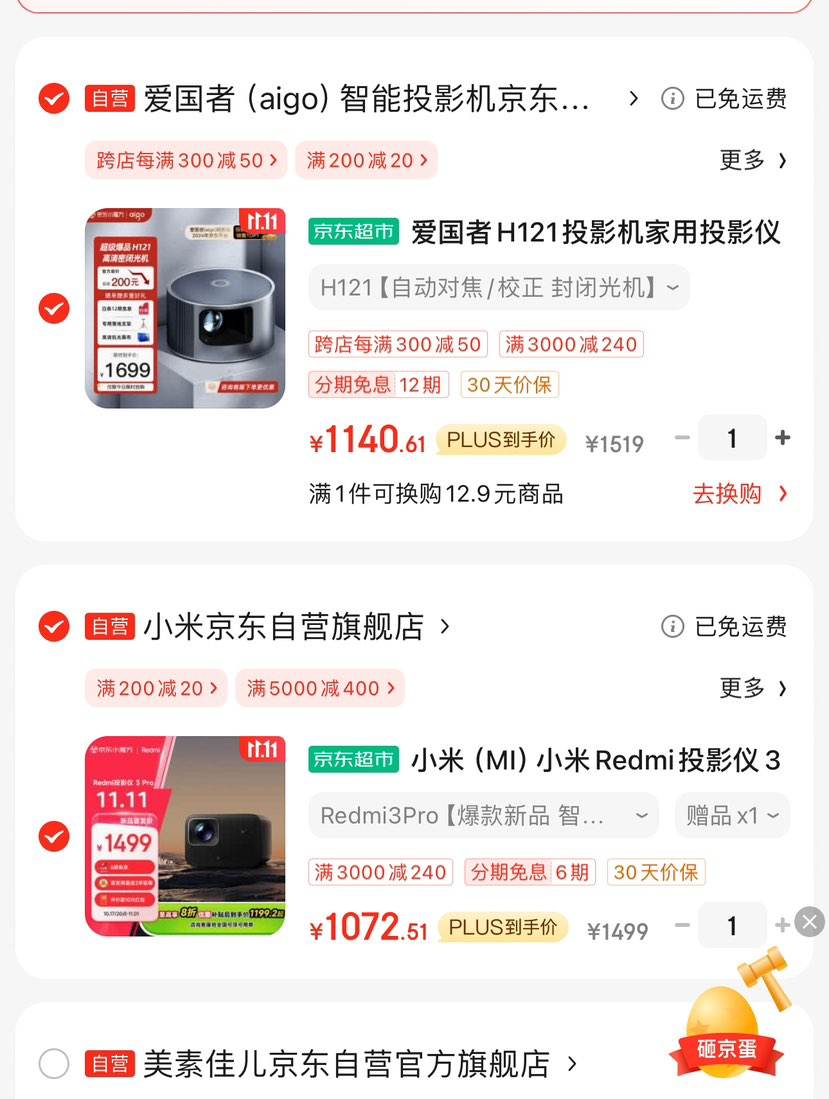Deselect the Redmi projector item checkbox
The height and width of the screenshot is (1099, 829).
(x=53, y=837)
